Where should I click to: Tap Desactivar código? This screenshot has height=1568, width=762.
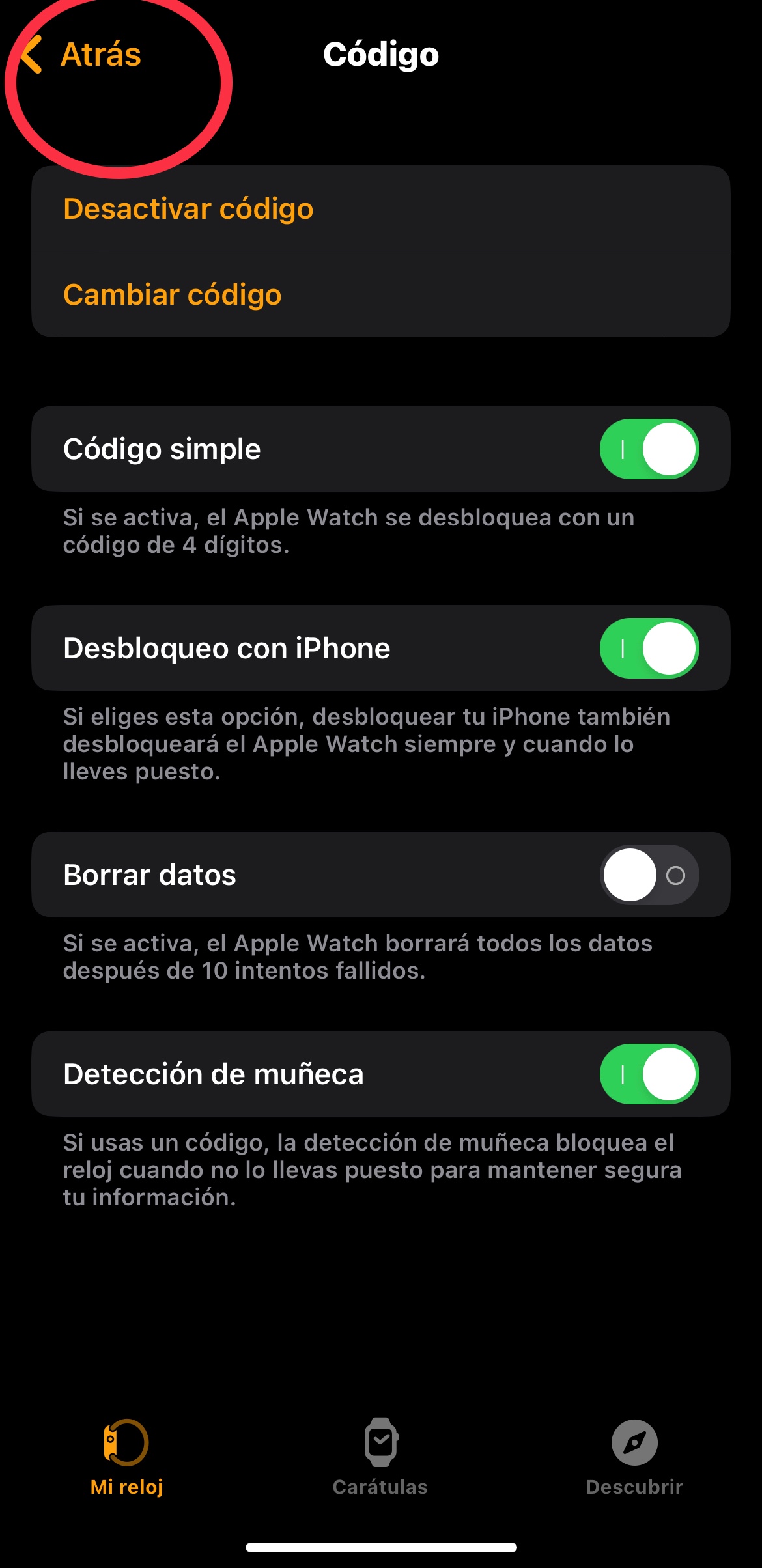pos(188,209)
